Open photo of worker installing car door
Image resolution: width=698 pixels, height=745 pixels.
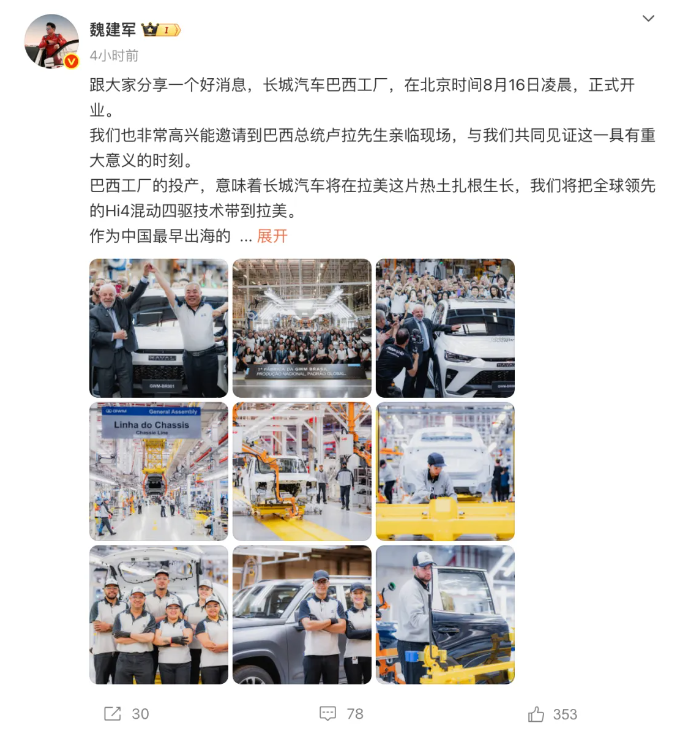(x=445, y=614)
